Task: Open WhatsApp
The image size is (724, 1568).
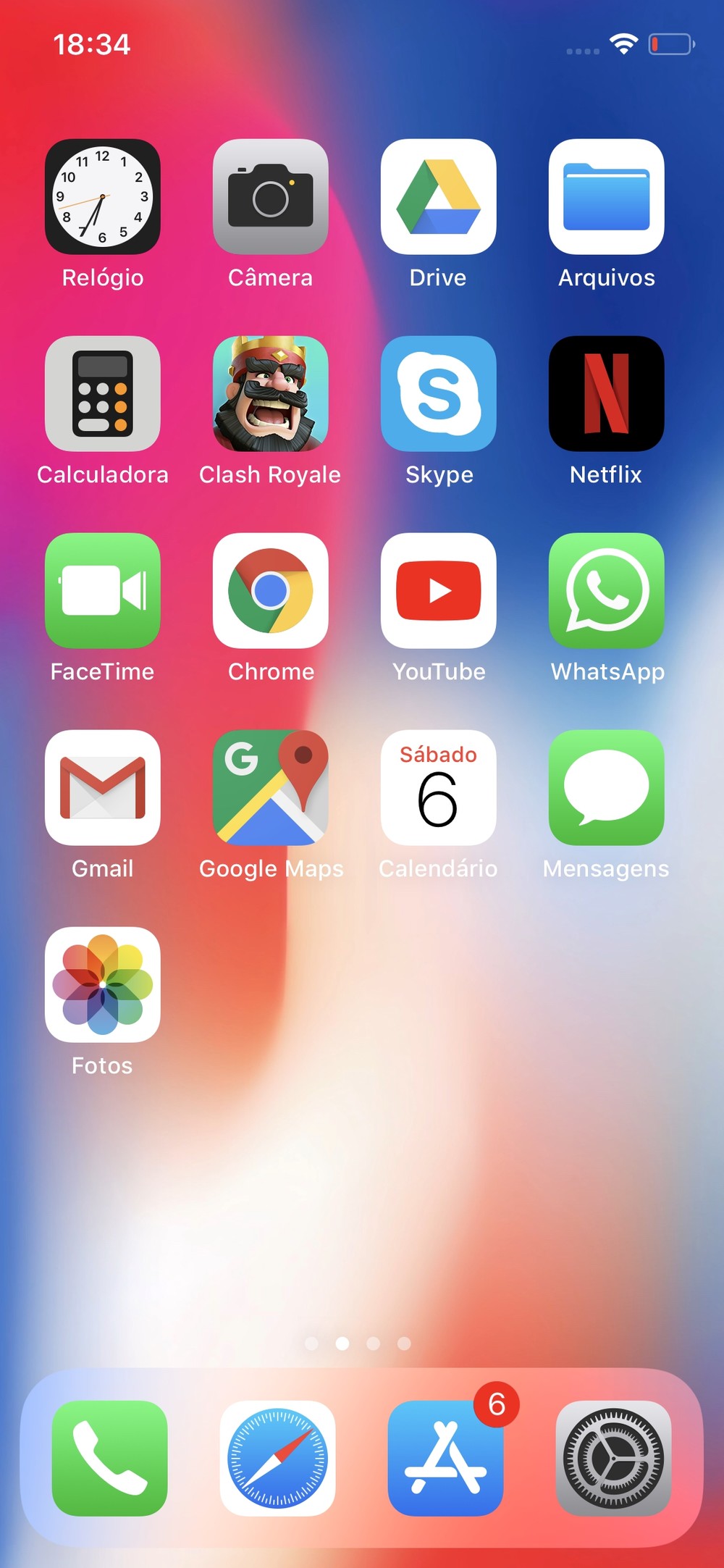Action: tap(607, 591)
